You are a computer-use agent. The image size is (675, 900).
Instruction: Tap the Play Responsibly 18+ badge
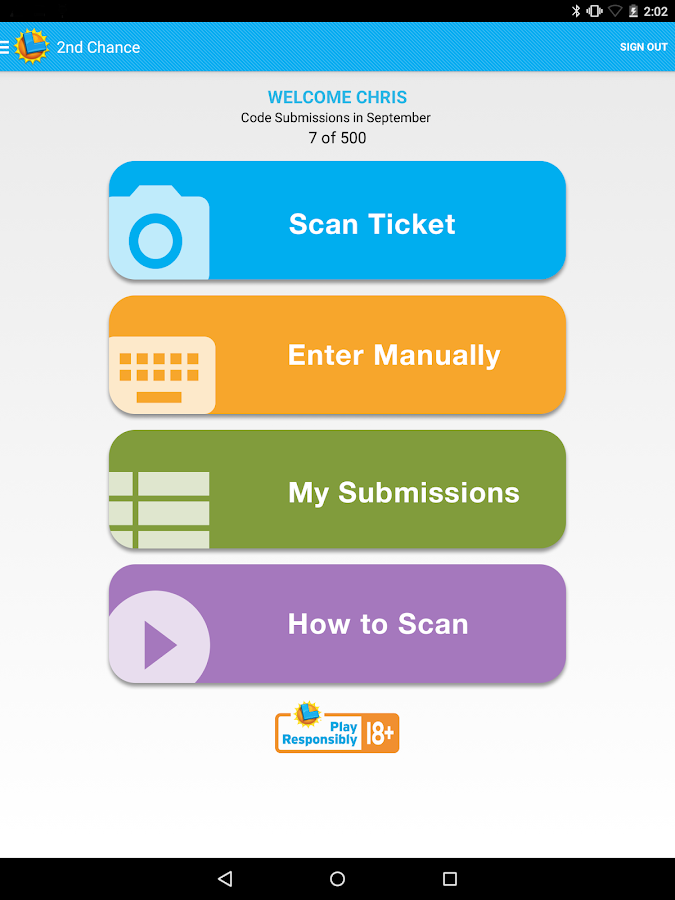(337, 730)
